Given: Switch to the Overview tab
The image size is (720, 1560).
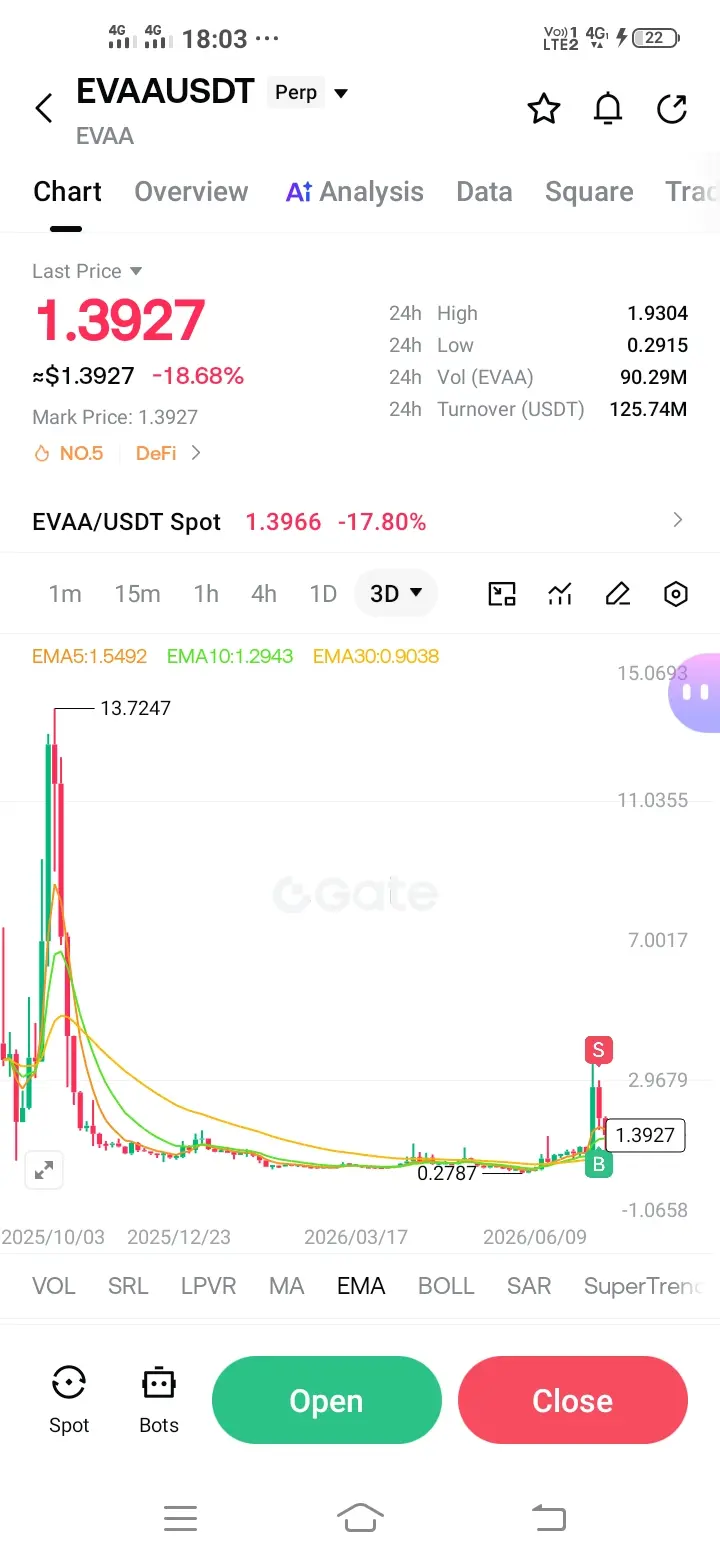Looking at the screenshot, I should tap(191, 192).
